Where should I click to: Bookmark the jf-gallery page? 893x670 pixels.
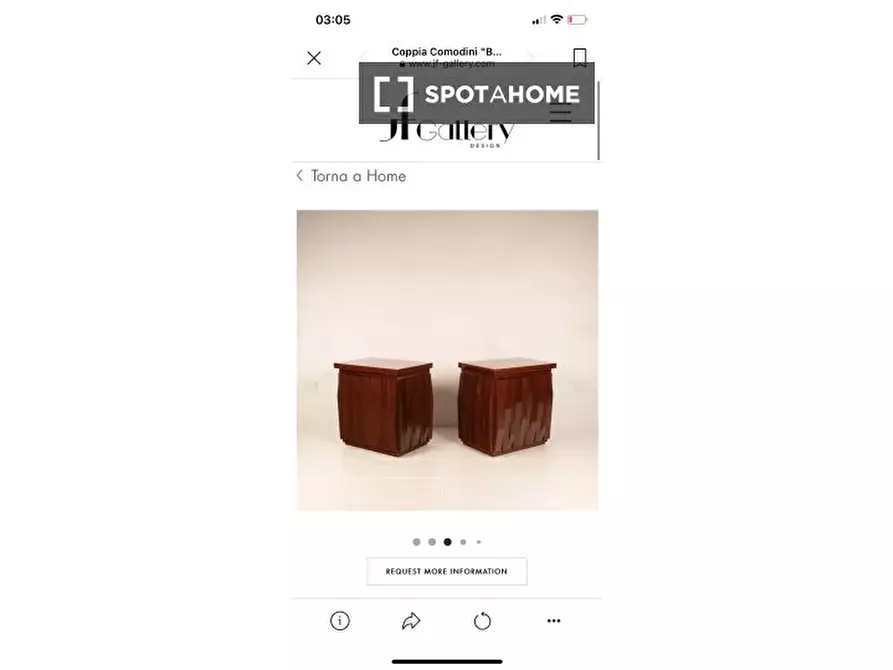coord(580,57)
